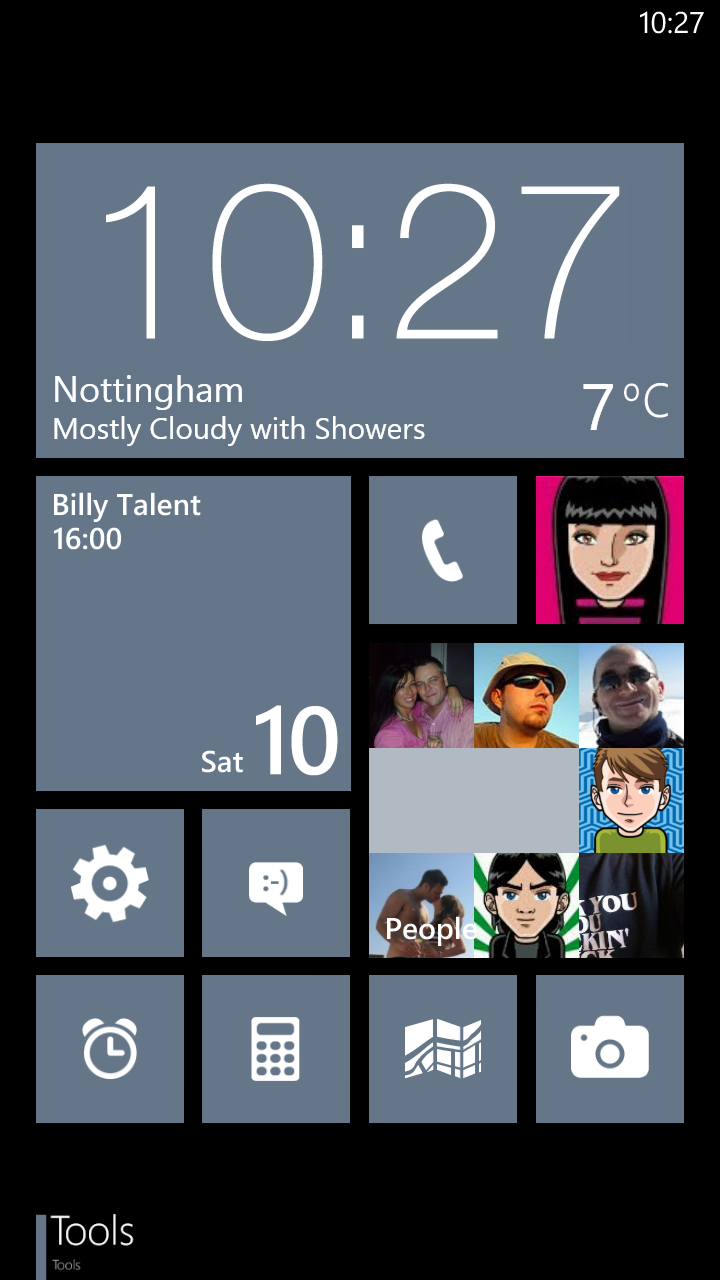Open the Settings gear tile

(x=110, y=883)
